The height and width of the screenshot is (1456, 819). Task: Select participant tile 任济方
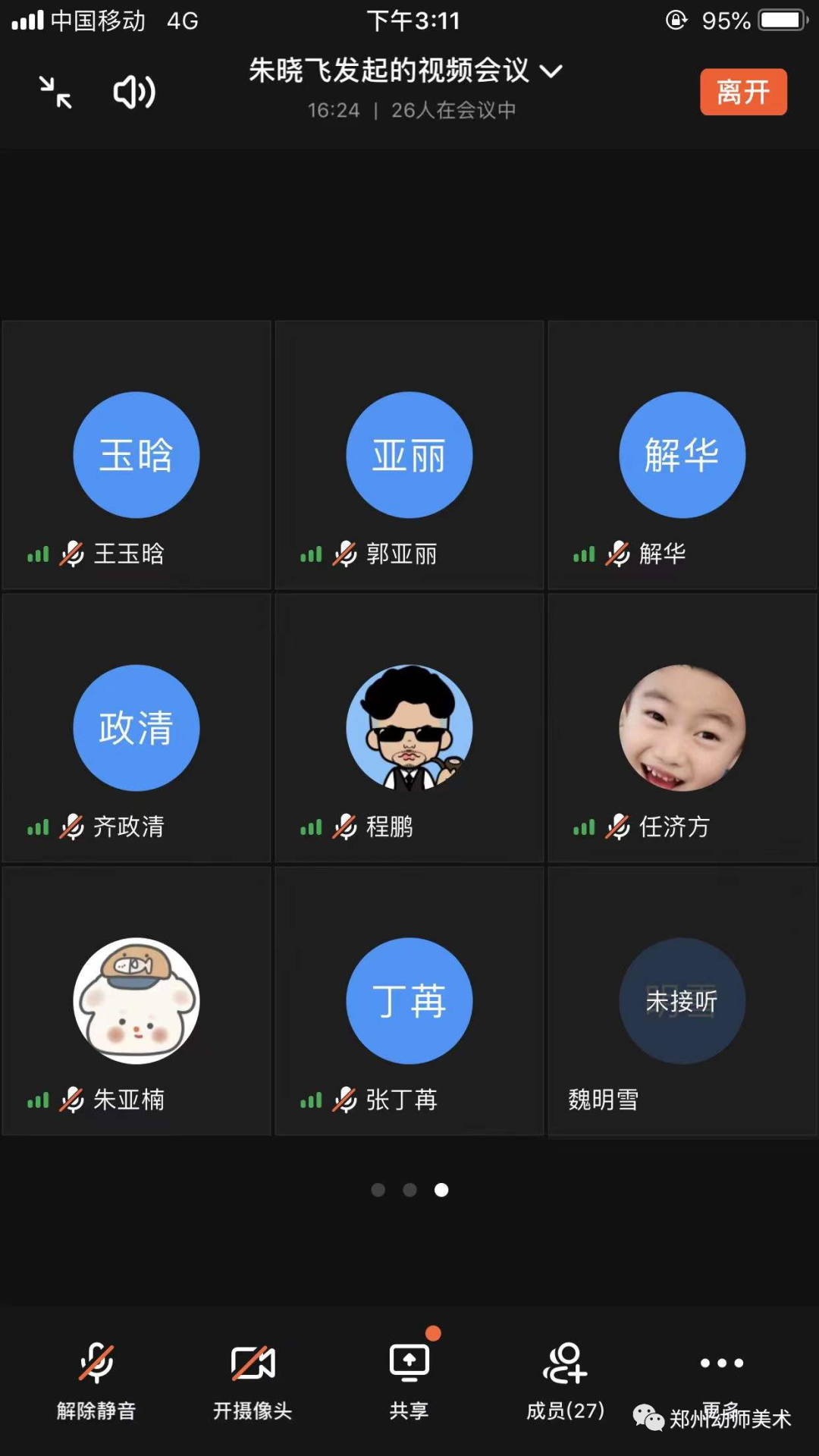(682, 728)
